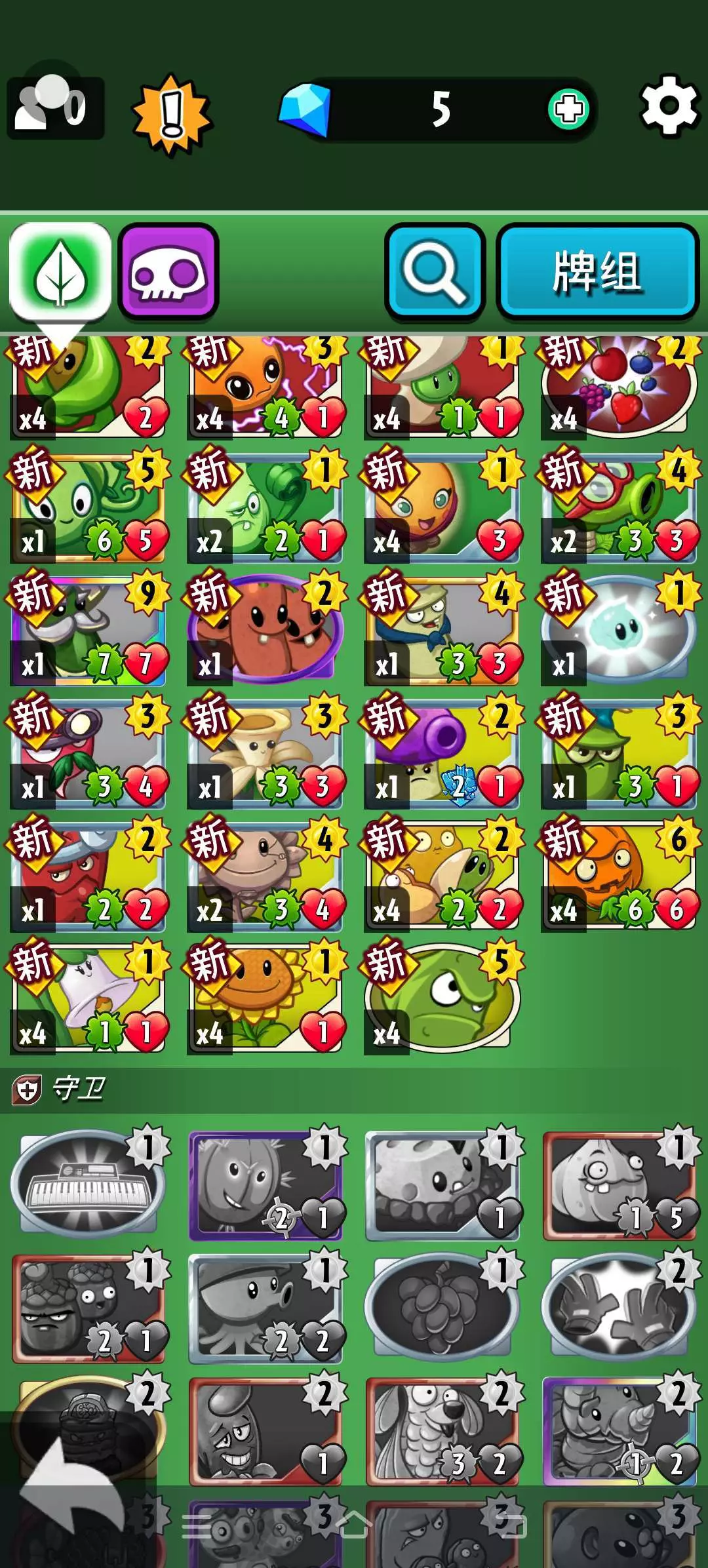Select the plant leaf tab

point(60,271)
